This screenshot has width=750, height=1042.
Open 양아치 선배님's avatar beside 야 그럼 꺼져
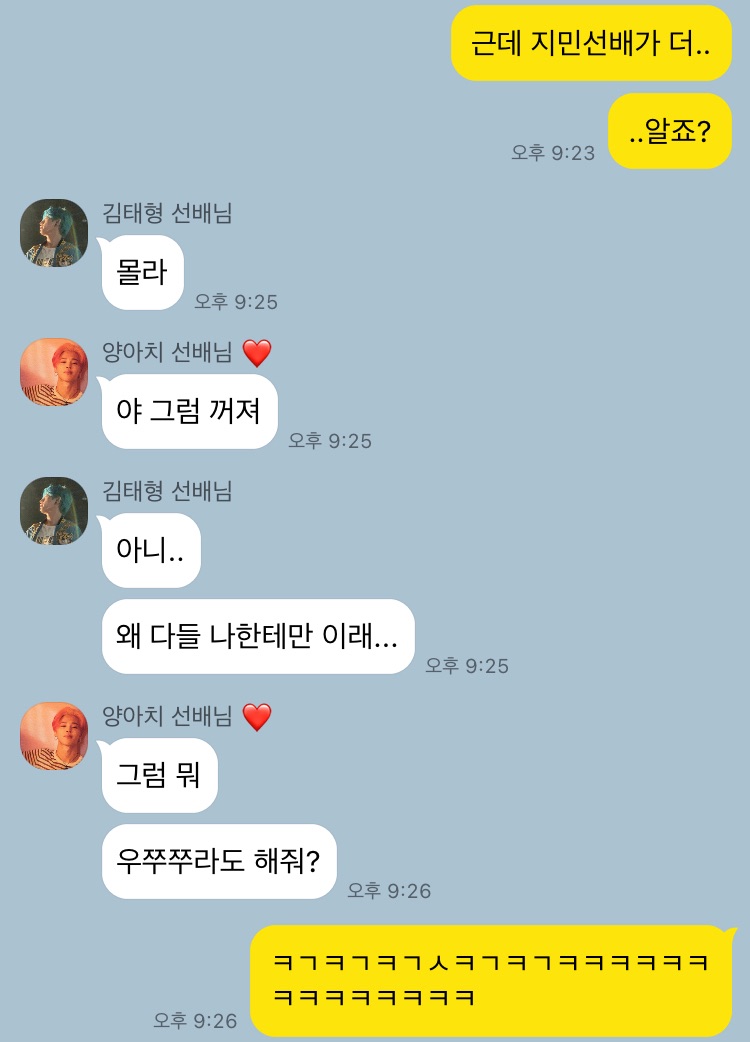click(x=54, y=372)
